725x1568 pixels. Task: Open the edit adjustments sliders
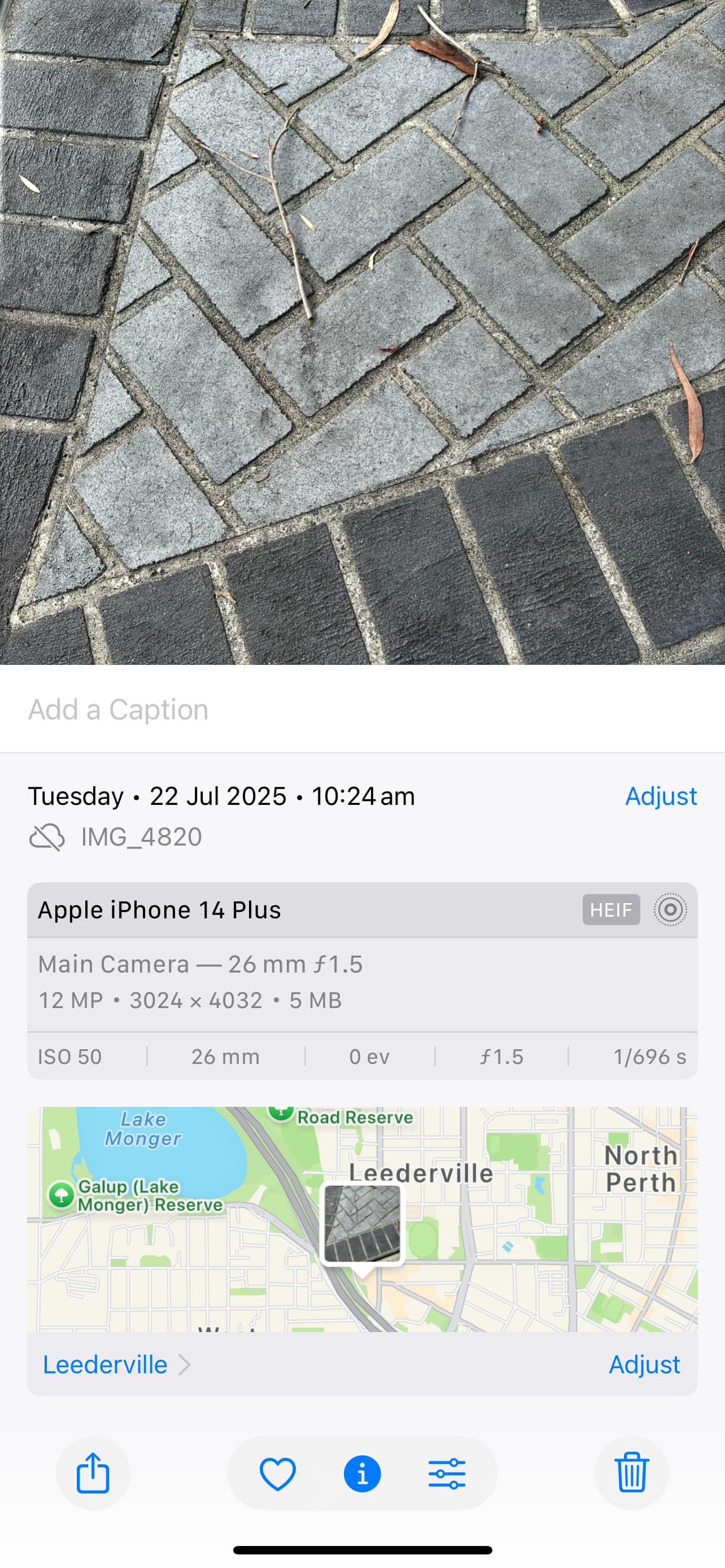[x=447, y=1474]
